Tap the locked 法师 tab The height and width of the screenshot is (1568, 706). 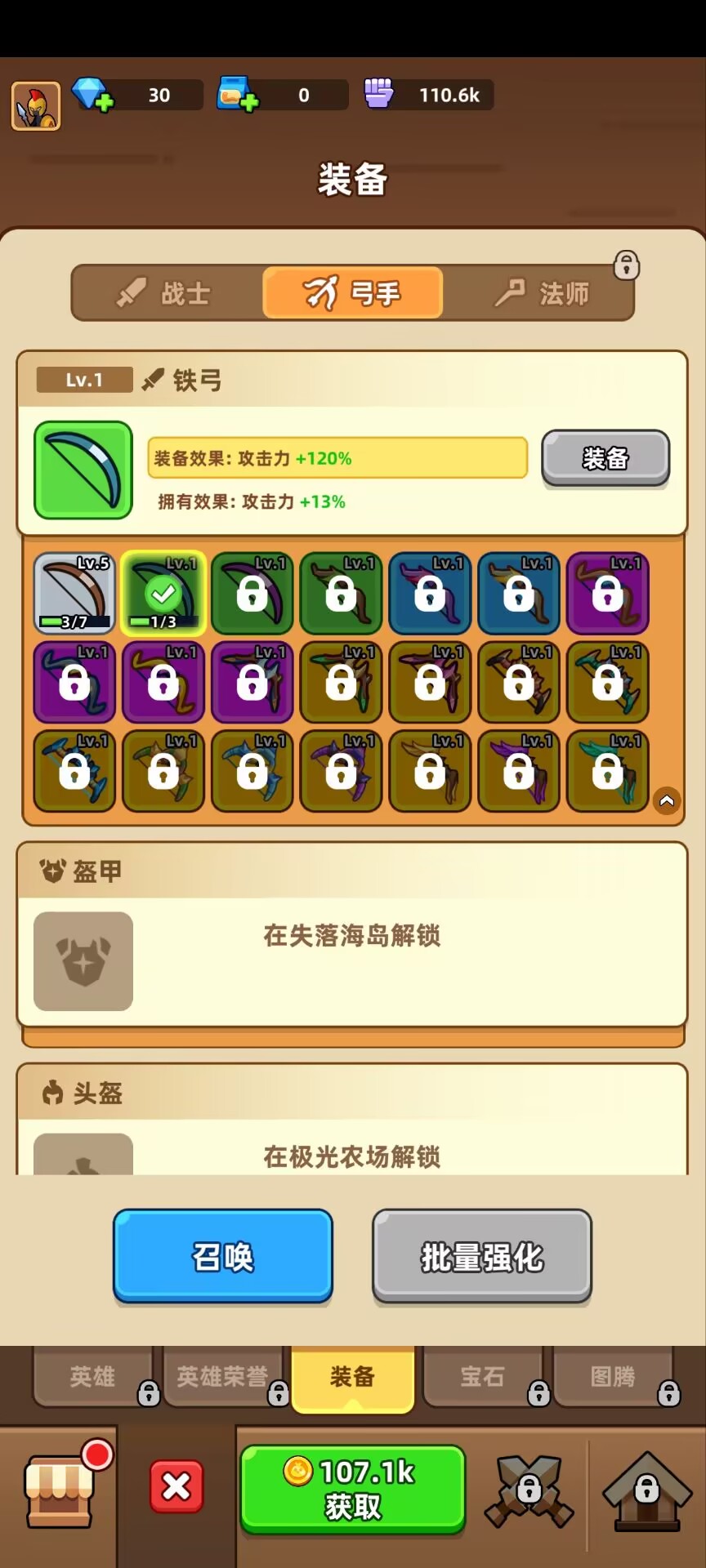541,292
